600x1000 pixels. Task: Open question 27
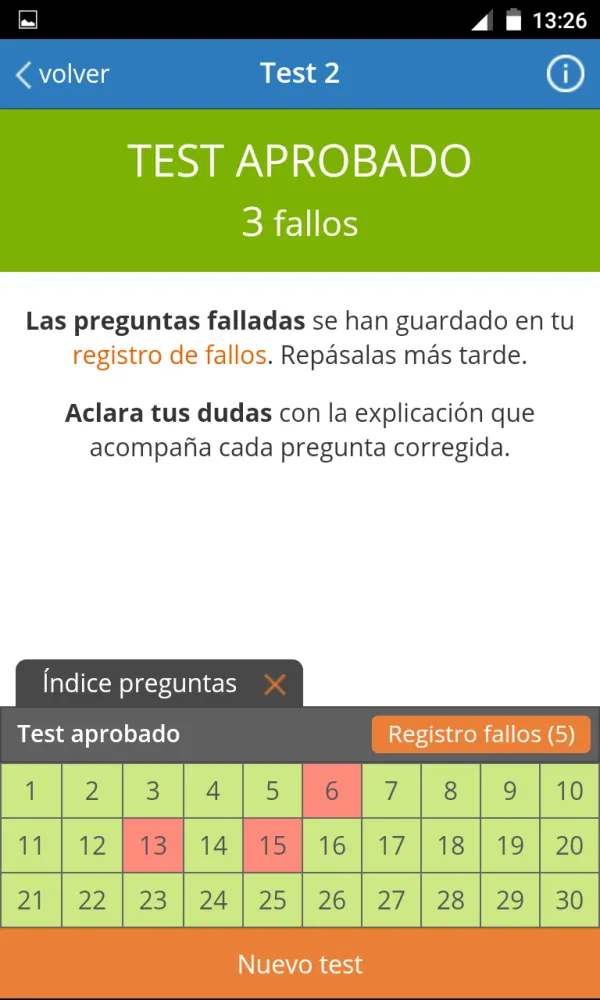click(x=391, y=900)
